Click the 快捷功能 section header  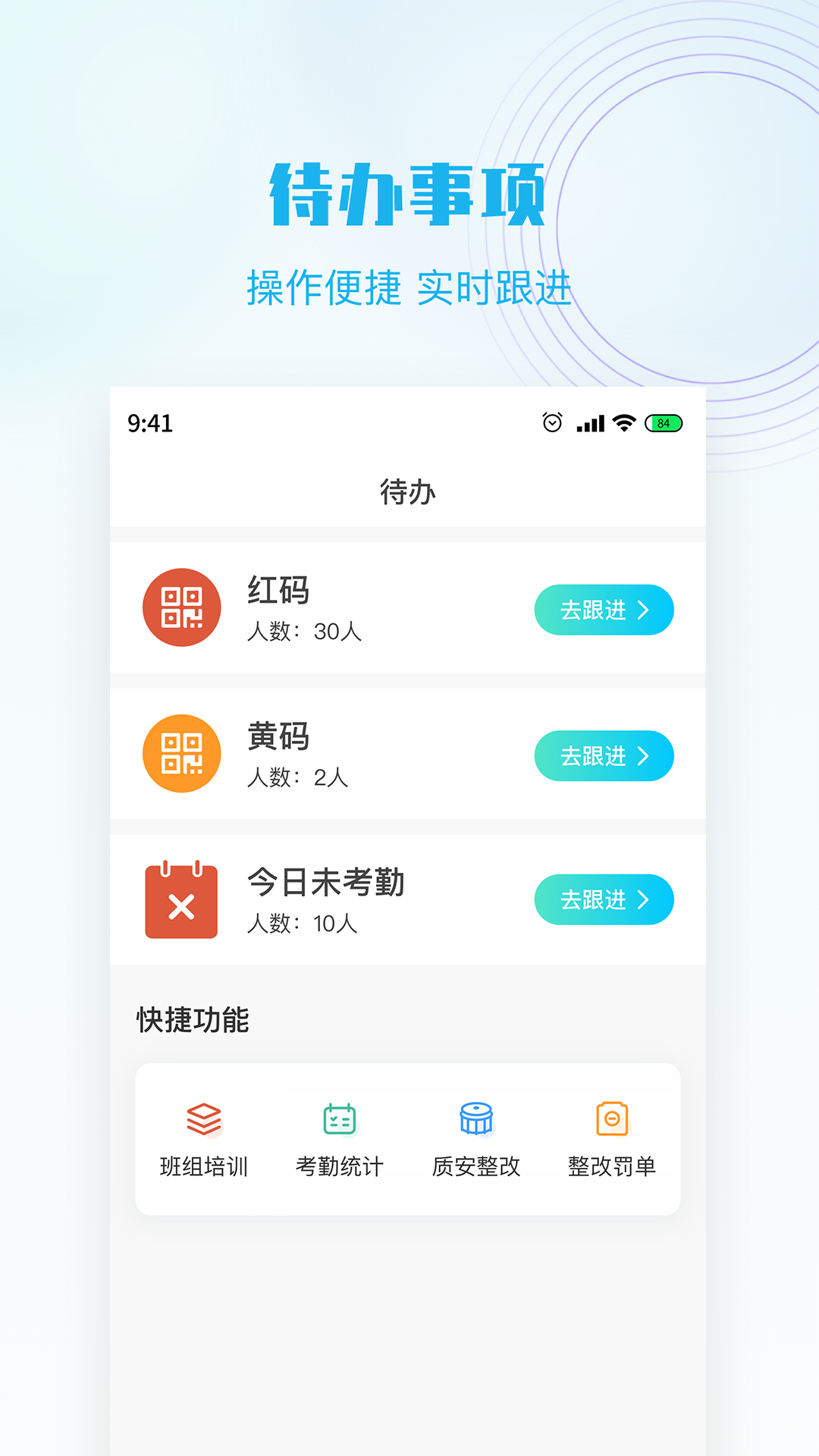click(193, 1018)
